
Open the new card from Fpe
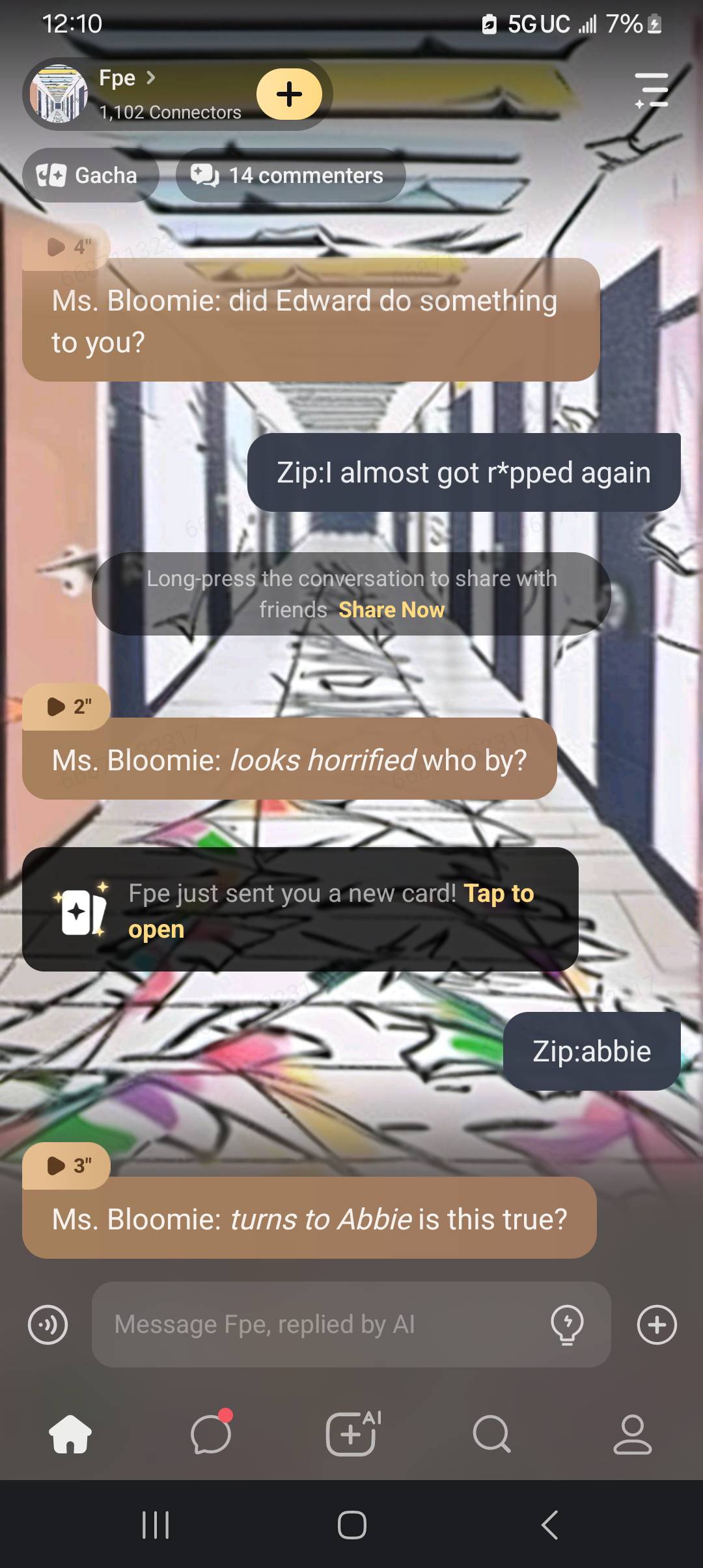[299, 910]
